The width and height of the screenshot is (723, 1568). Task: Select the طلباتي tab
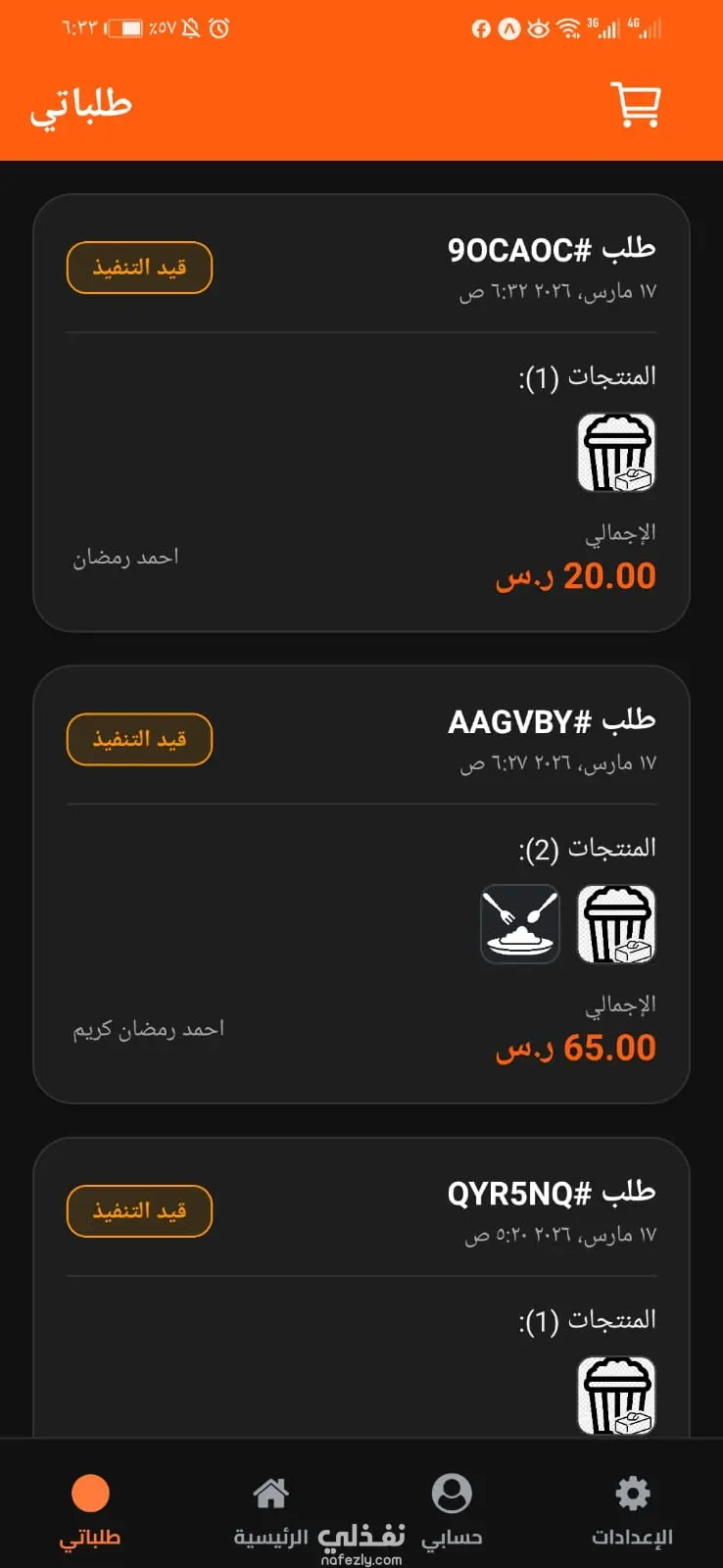coord(90,1511)
